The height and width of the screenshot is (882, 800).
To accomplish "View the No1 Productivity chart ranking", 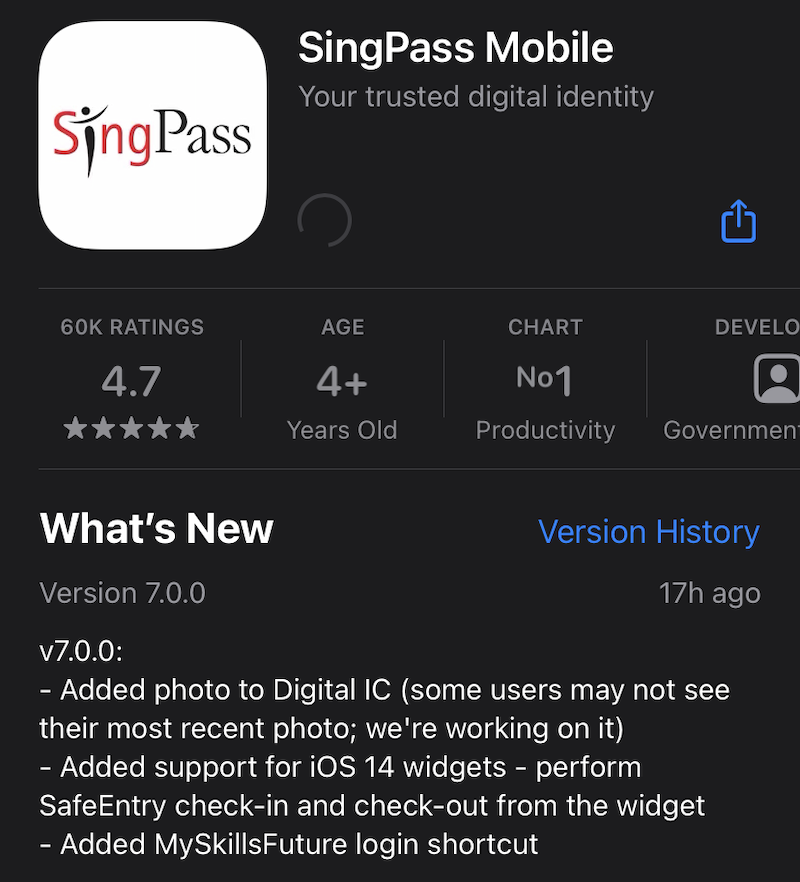I will point(545,381).
